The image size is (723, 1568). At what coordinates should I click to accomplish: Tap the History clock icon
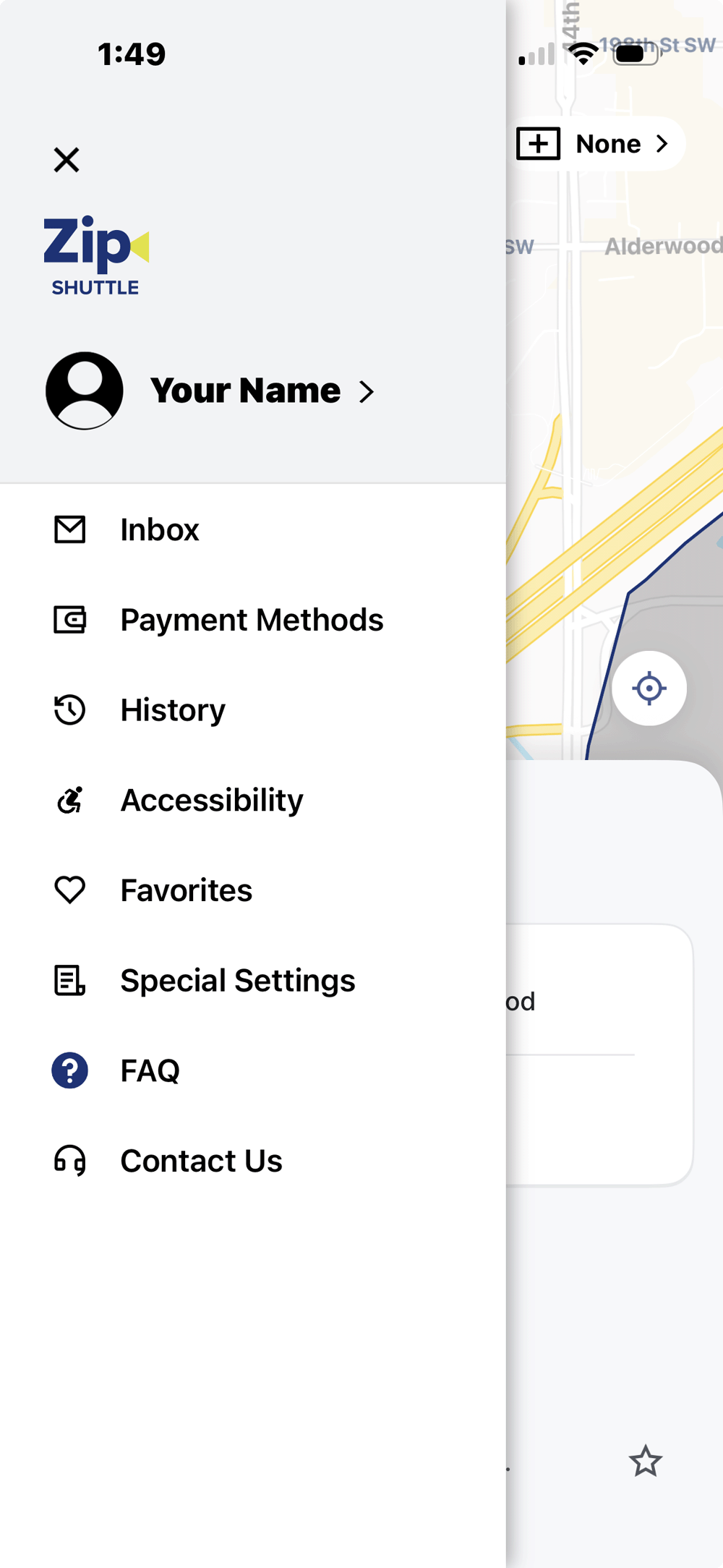pos(69,710)
